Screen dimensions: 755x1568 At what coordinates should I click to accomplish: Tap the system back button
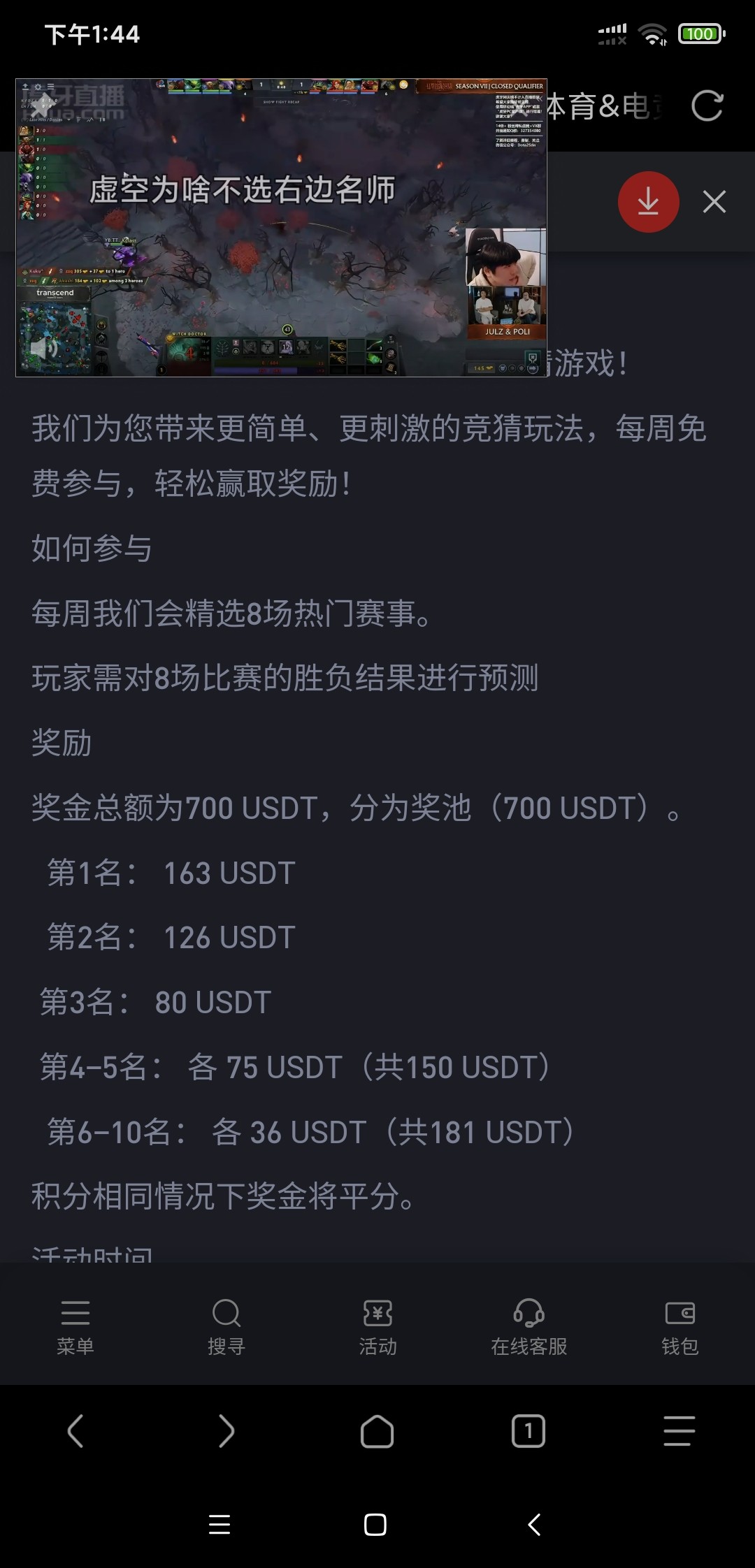tap(534, 1524)
